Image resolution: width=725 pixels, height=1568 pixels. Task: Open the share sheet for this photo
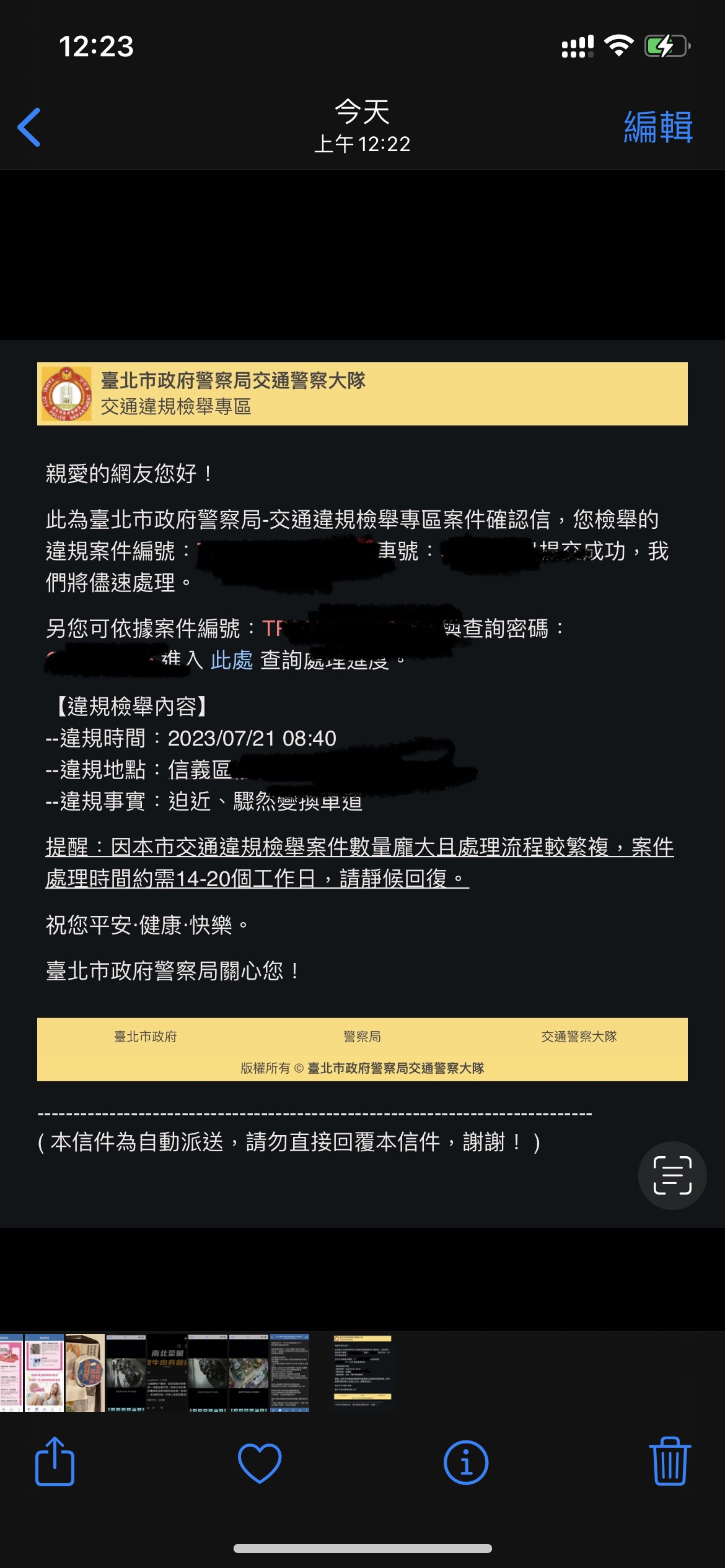(55, 1462)
